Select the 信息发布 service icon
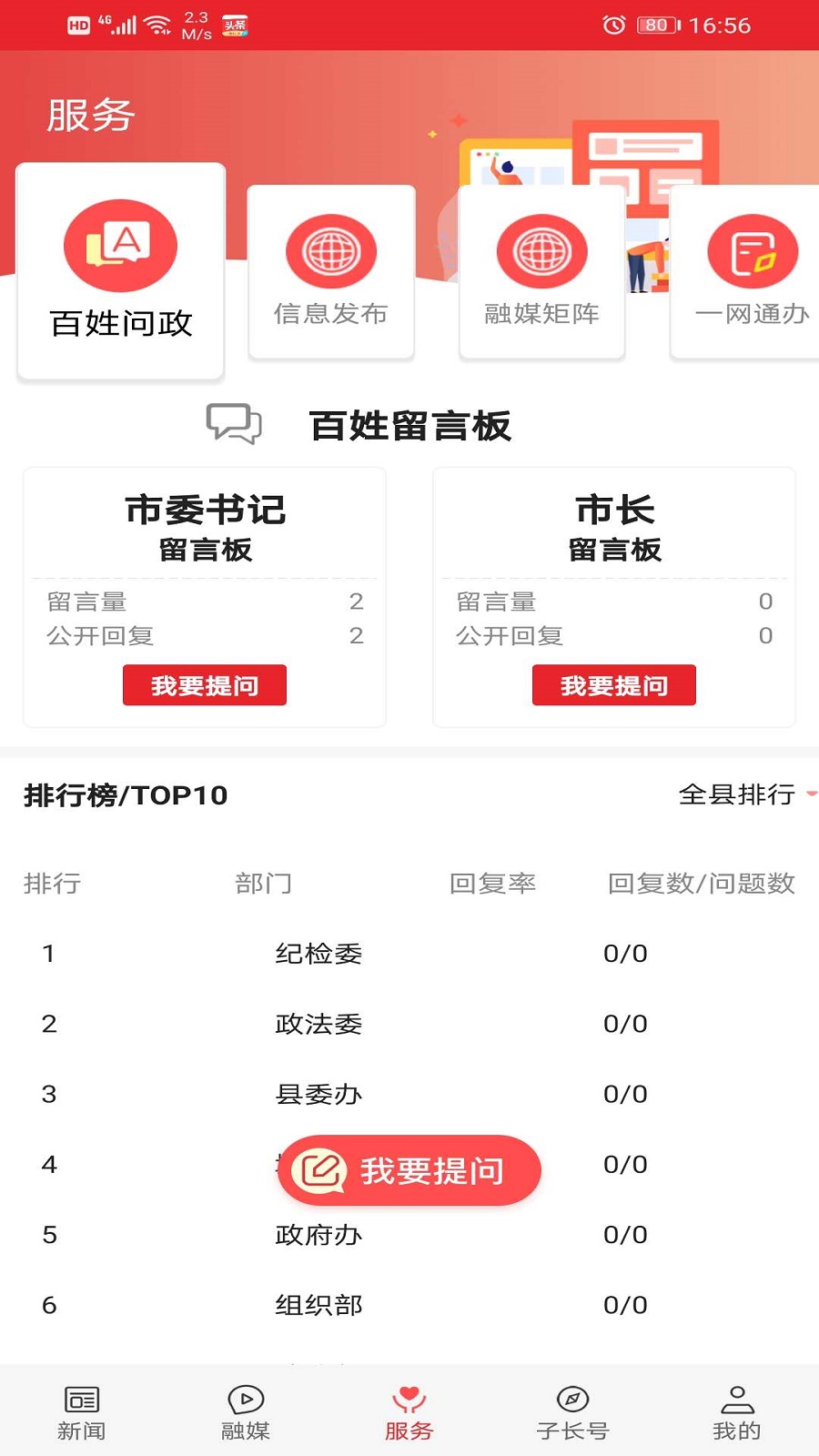Image resolution: width=819 pixels, height=1456 pixels. [x=331, y=252]
